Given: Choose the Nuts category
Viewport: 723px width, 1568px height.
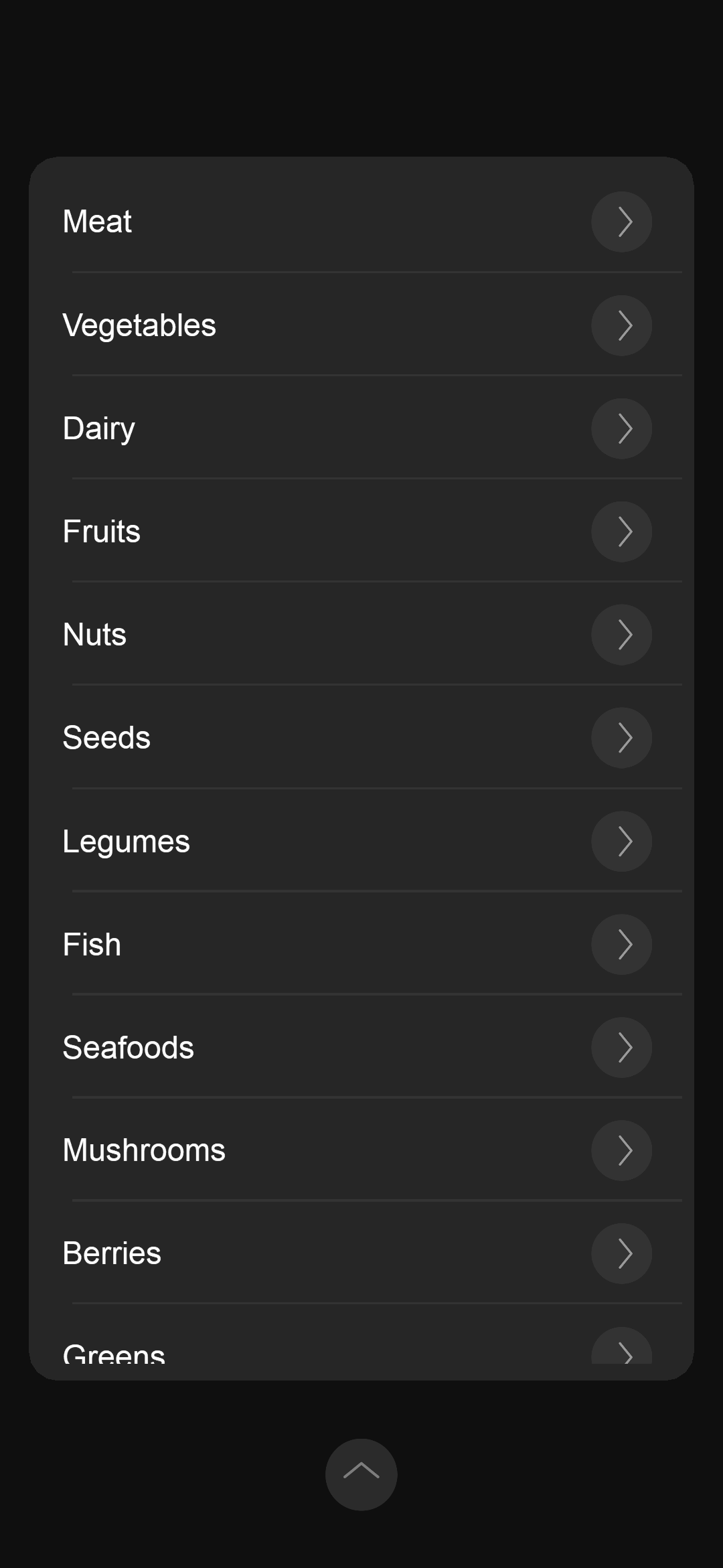Looking at the screenshot, I should (361, 634).
